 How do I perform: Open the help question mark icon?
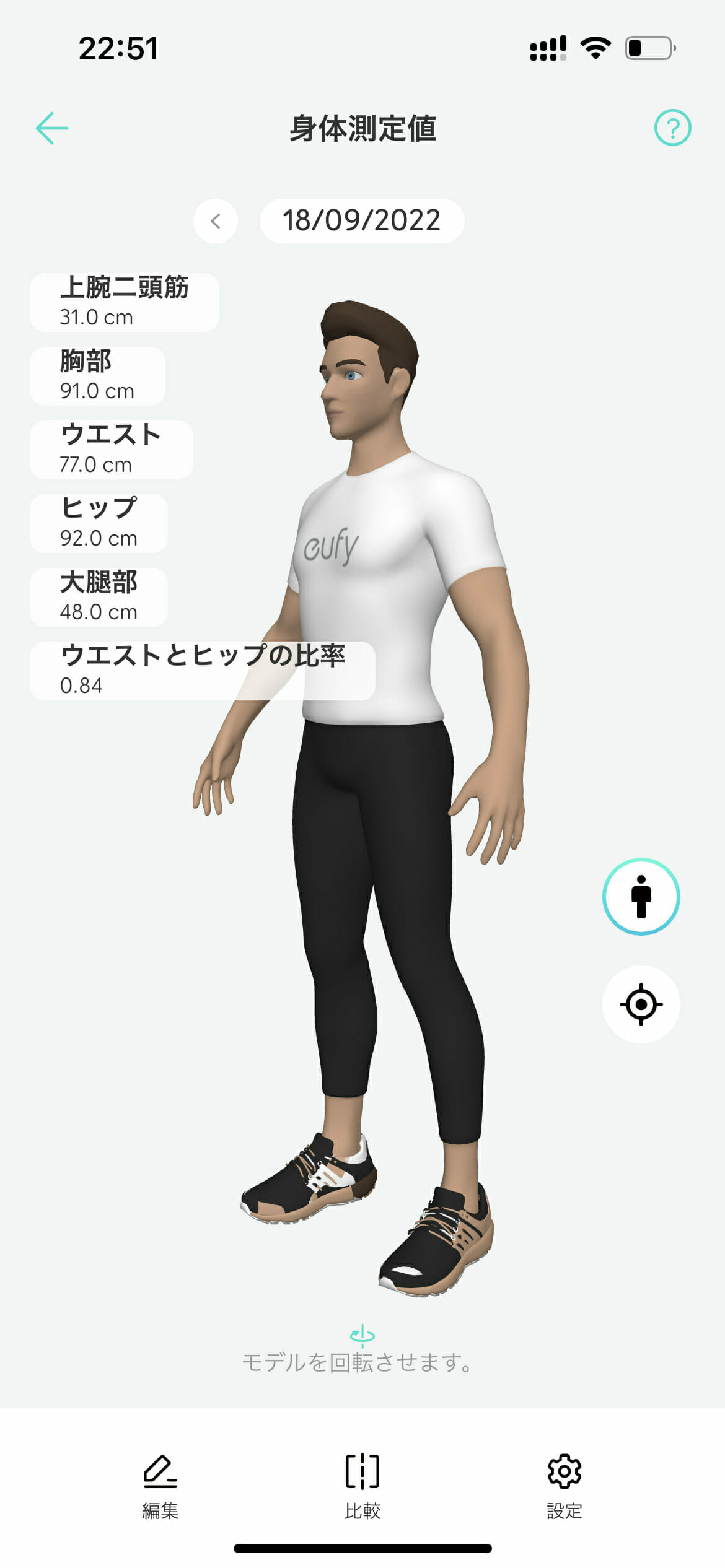tap(672, 128)
